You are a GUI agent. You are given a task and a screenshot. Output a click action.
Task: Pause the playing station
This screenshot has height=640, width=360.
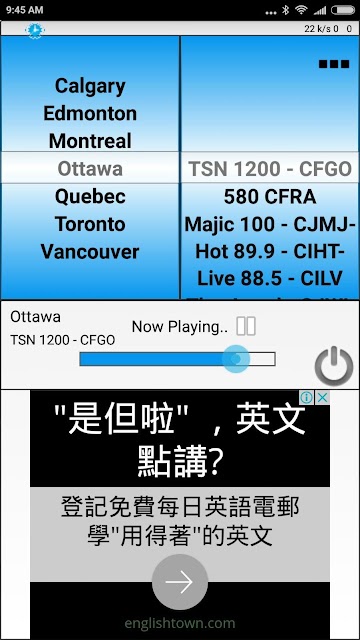(x=246, y=326)
